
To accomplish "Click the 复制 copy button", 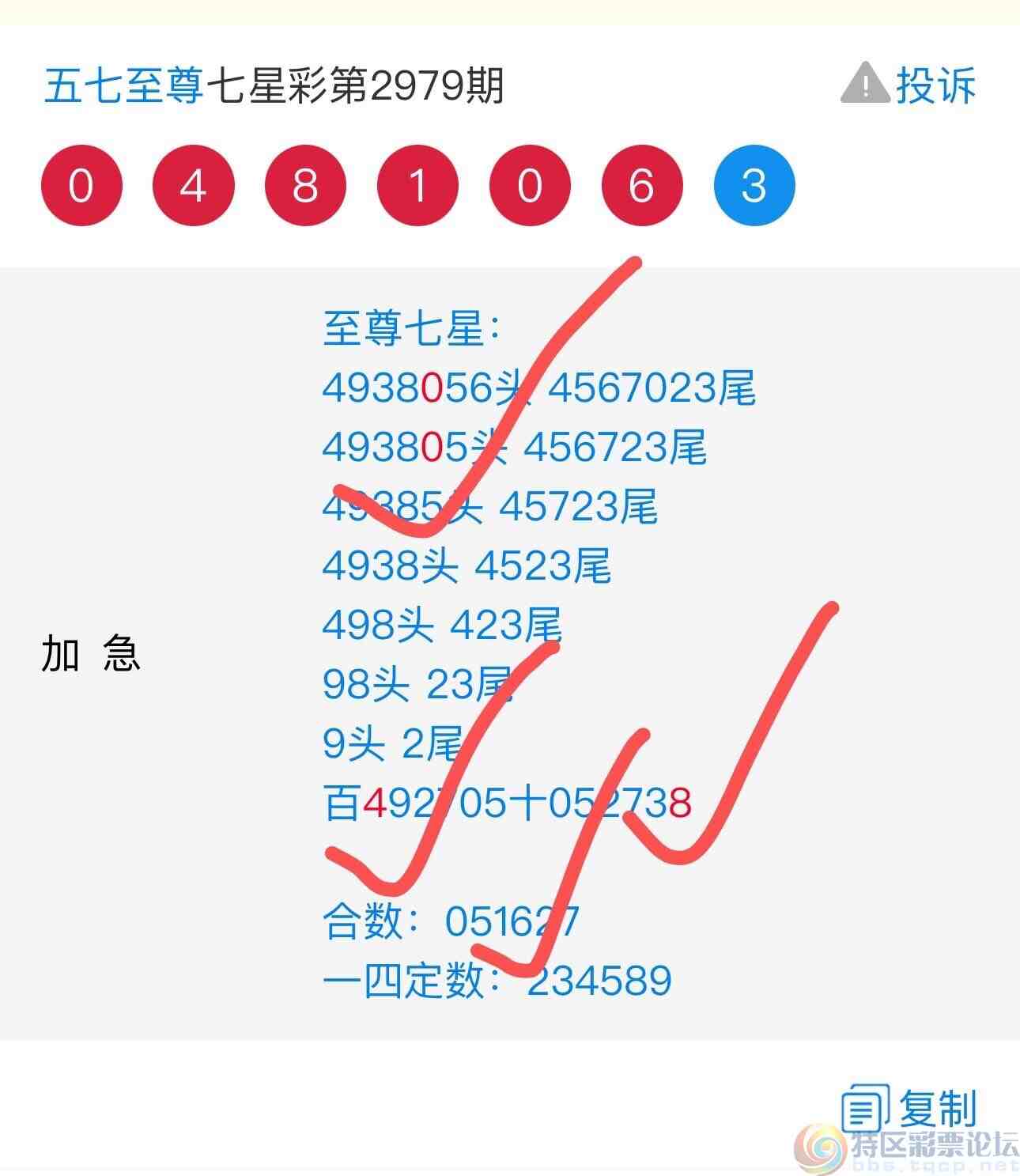I will 937,1109.
